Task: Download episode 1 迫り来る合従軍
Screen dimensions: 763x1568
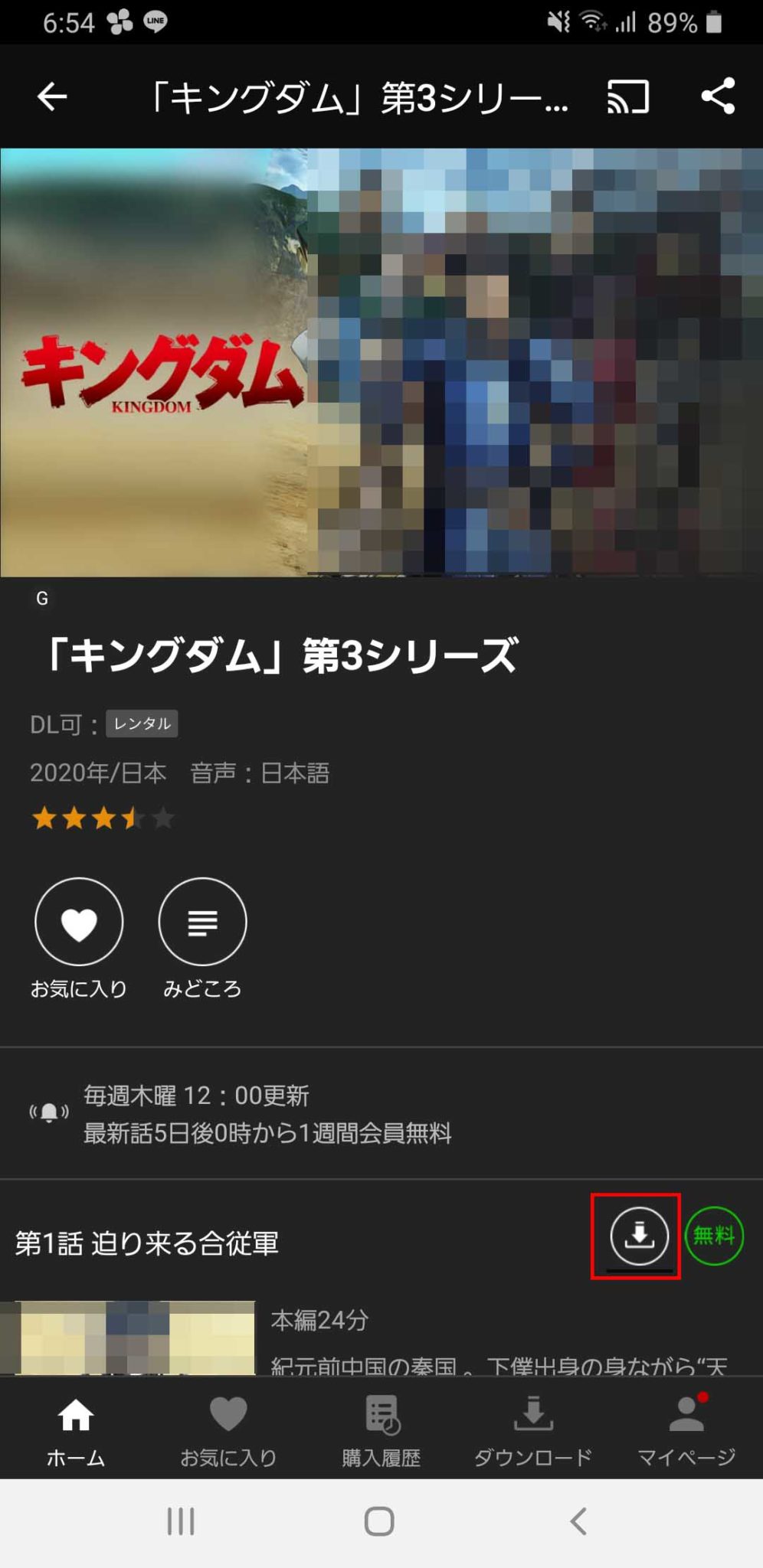Action: click(x=639, y=1235)
